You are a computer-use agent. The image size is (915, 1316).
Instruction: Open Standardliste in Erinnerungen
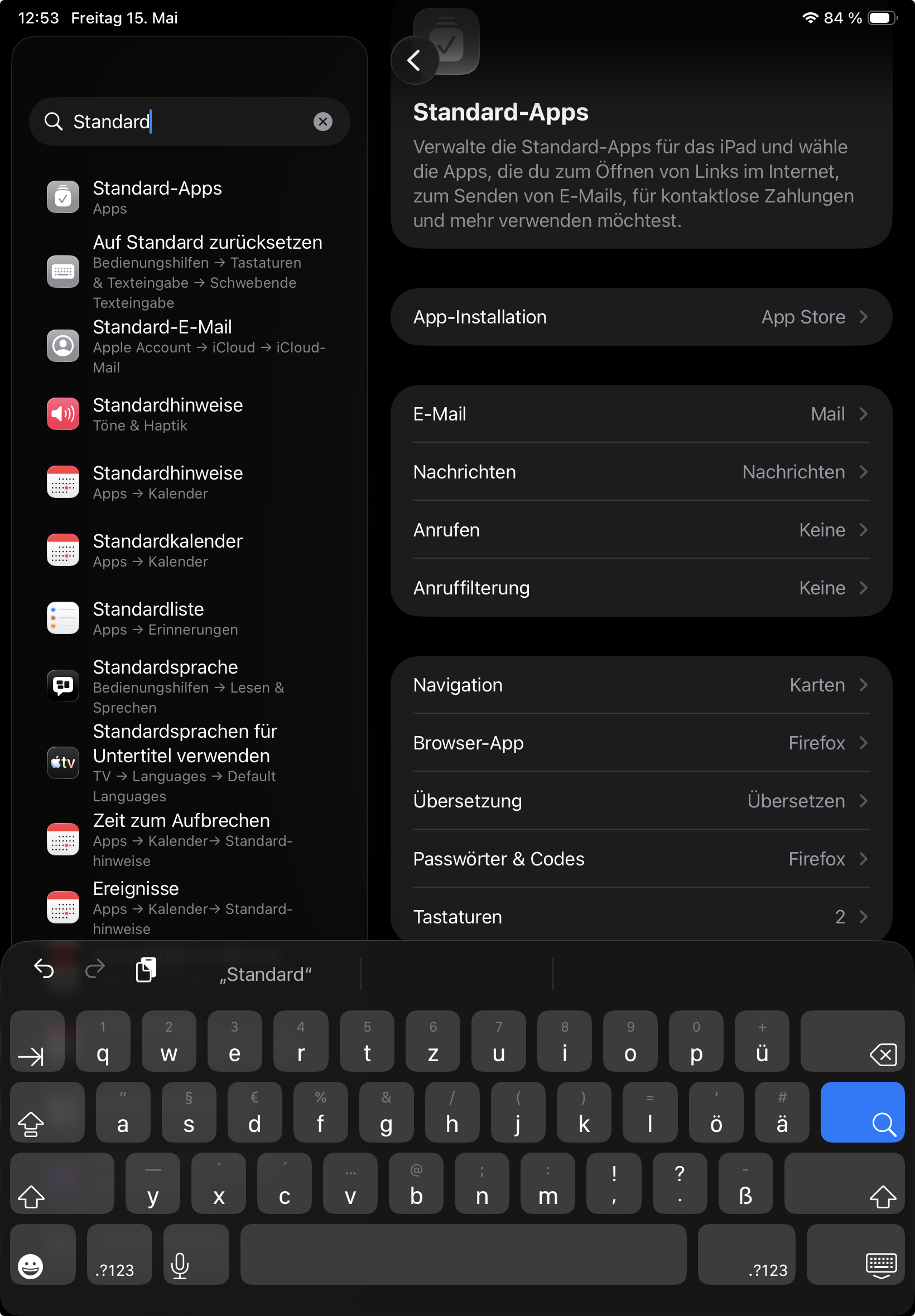pos(189,618)
